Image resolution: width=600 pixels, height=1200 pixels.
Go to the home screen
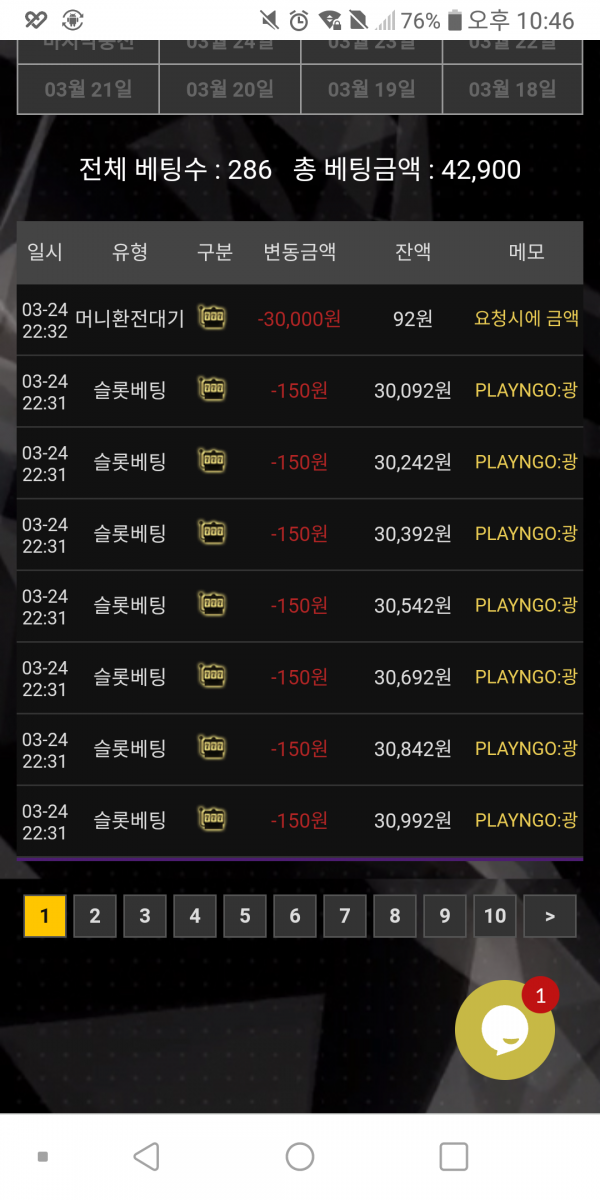(300, 1157)
